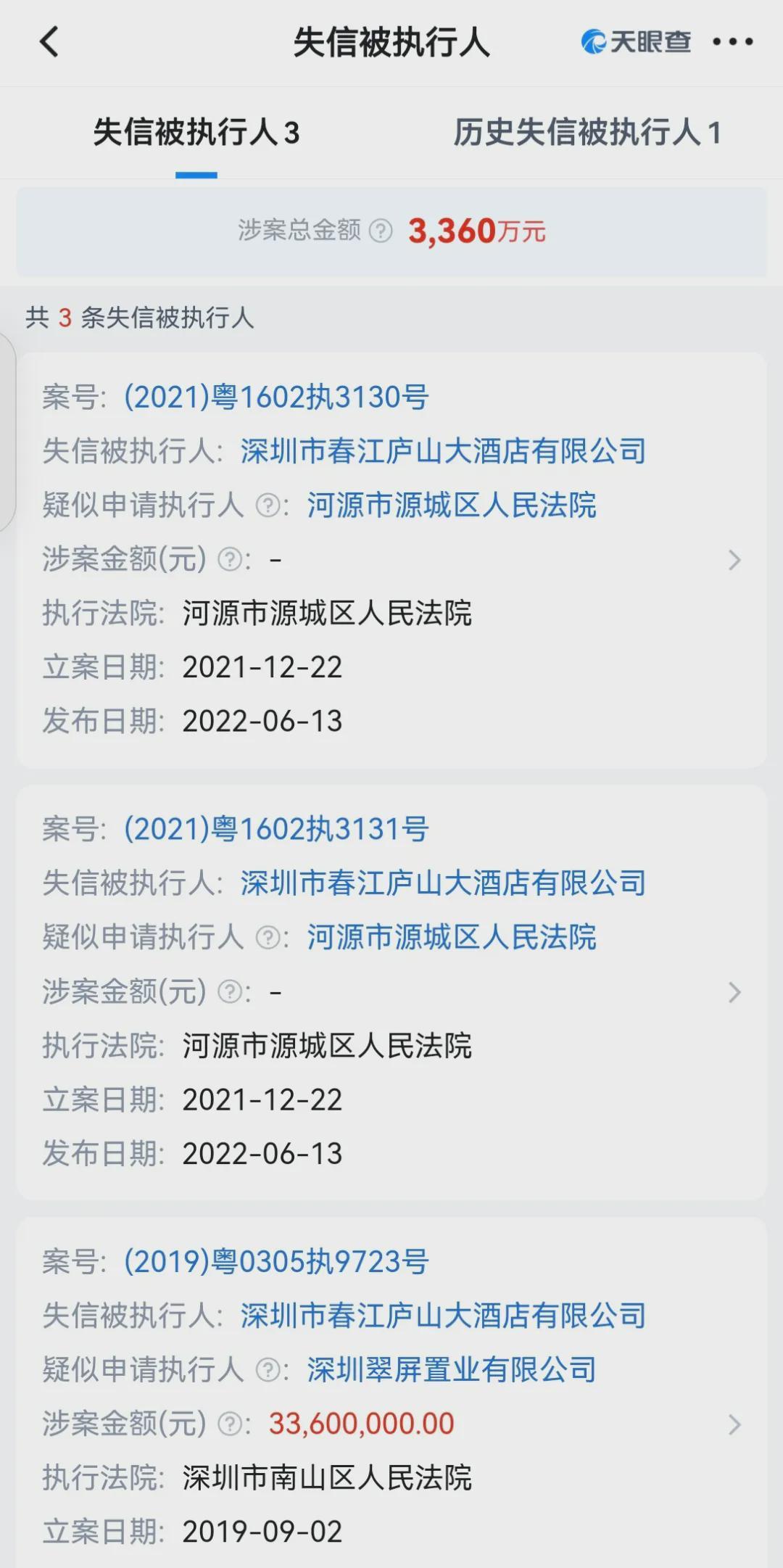
Task: Tap the help icon beside 涉案总金额
Action: (x=381, y=231)
